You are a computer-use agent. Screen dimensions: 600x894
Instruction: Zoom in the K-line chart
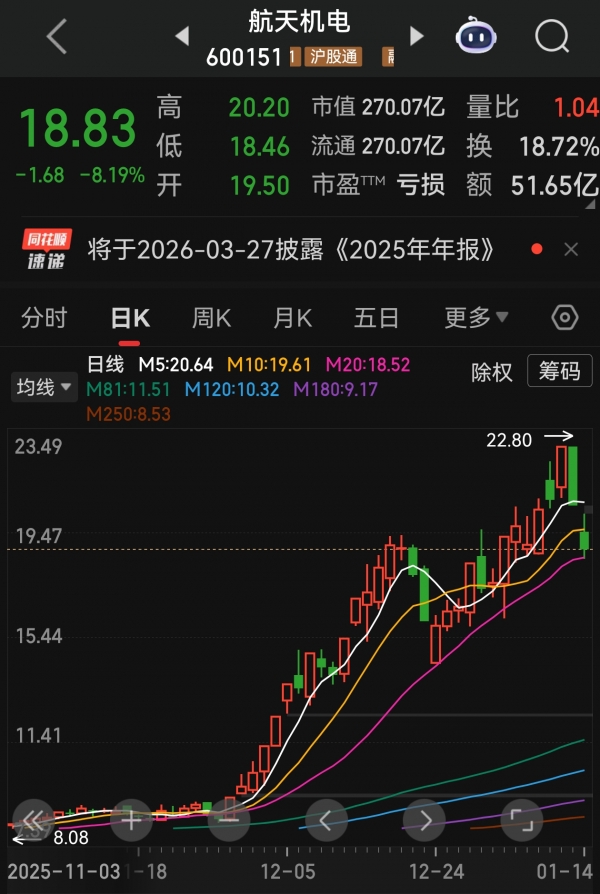[x=131, y=821]
